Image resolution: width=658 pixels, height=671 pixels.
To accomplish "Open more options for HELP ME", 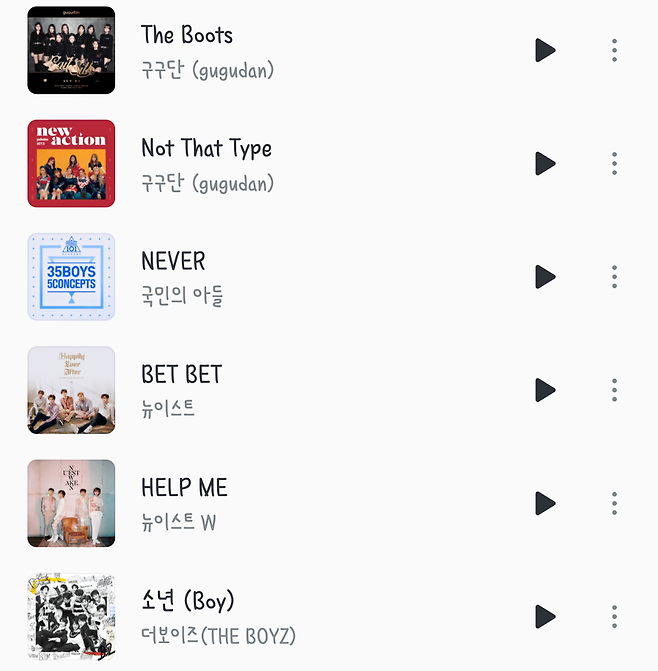I will [x=614, y=502].
